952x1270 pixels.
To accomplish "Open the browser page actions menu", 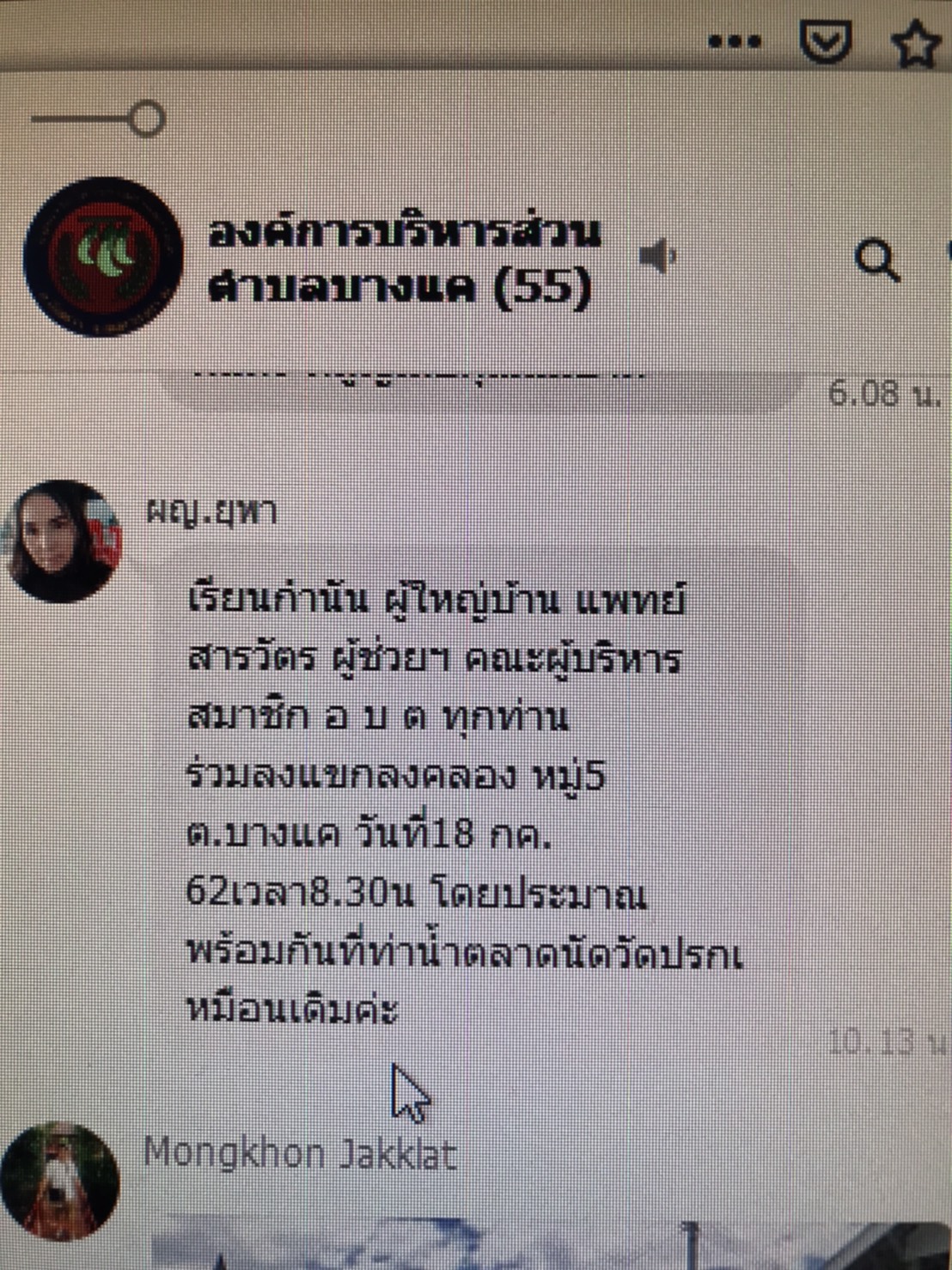I will pos(735,41).
